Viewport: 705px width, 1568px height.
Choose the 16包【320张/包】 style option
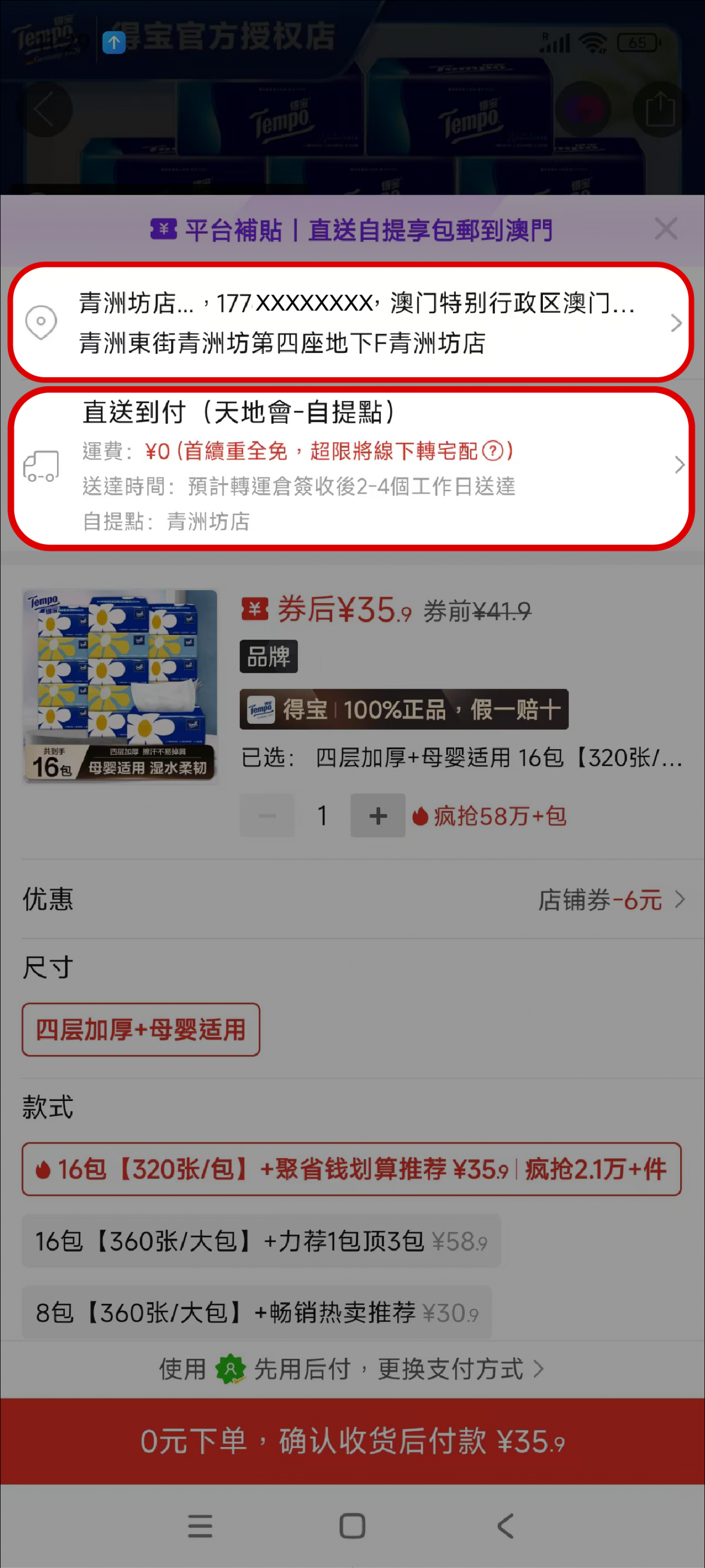pyautogui.click(x=352, y=1169)
